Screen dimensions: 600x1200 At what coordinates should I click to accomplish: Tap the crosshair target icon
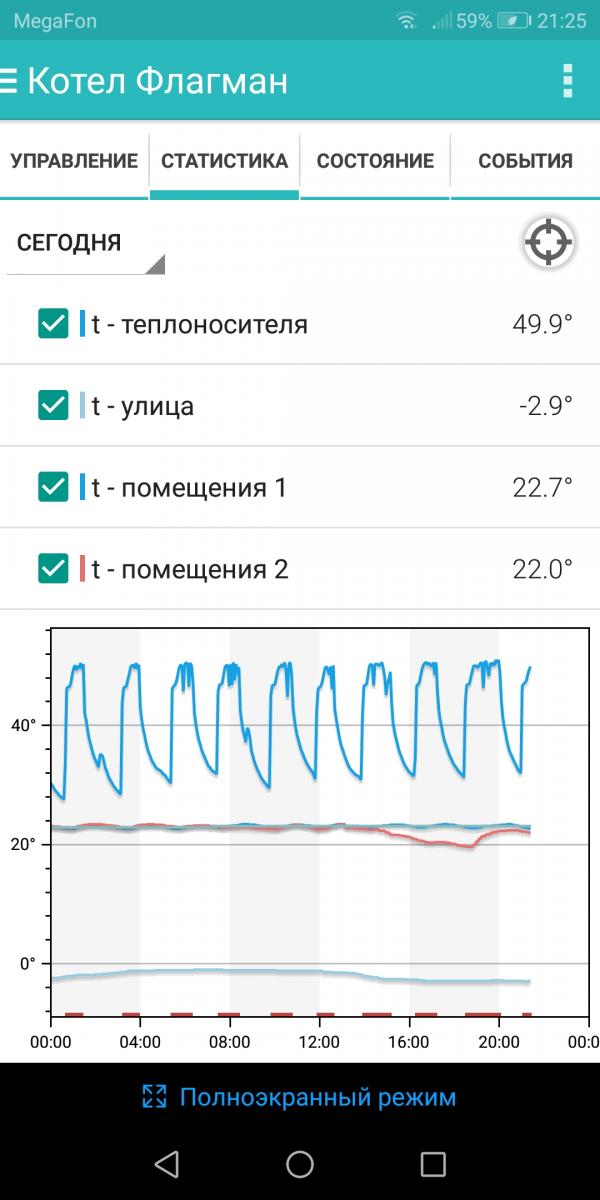pos(549,242)
